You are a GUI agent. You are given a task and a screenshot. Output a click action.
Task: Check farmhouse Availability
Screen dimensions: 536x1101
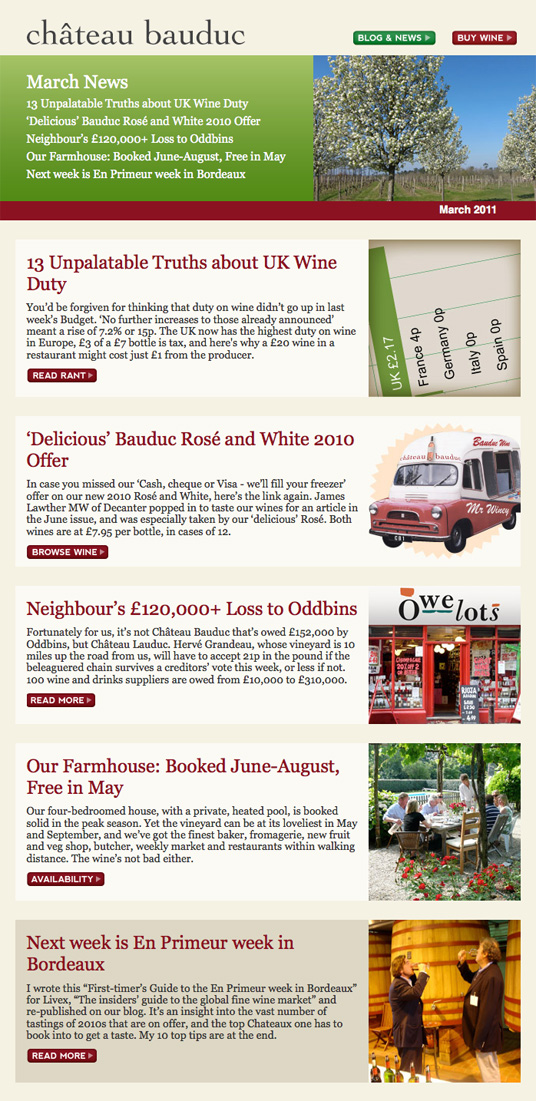coord(66,878)
